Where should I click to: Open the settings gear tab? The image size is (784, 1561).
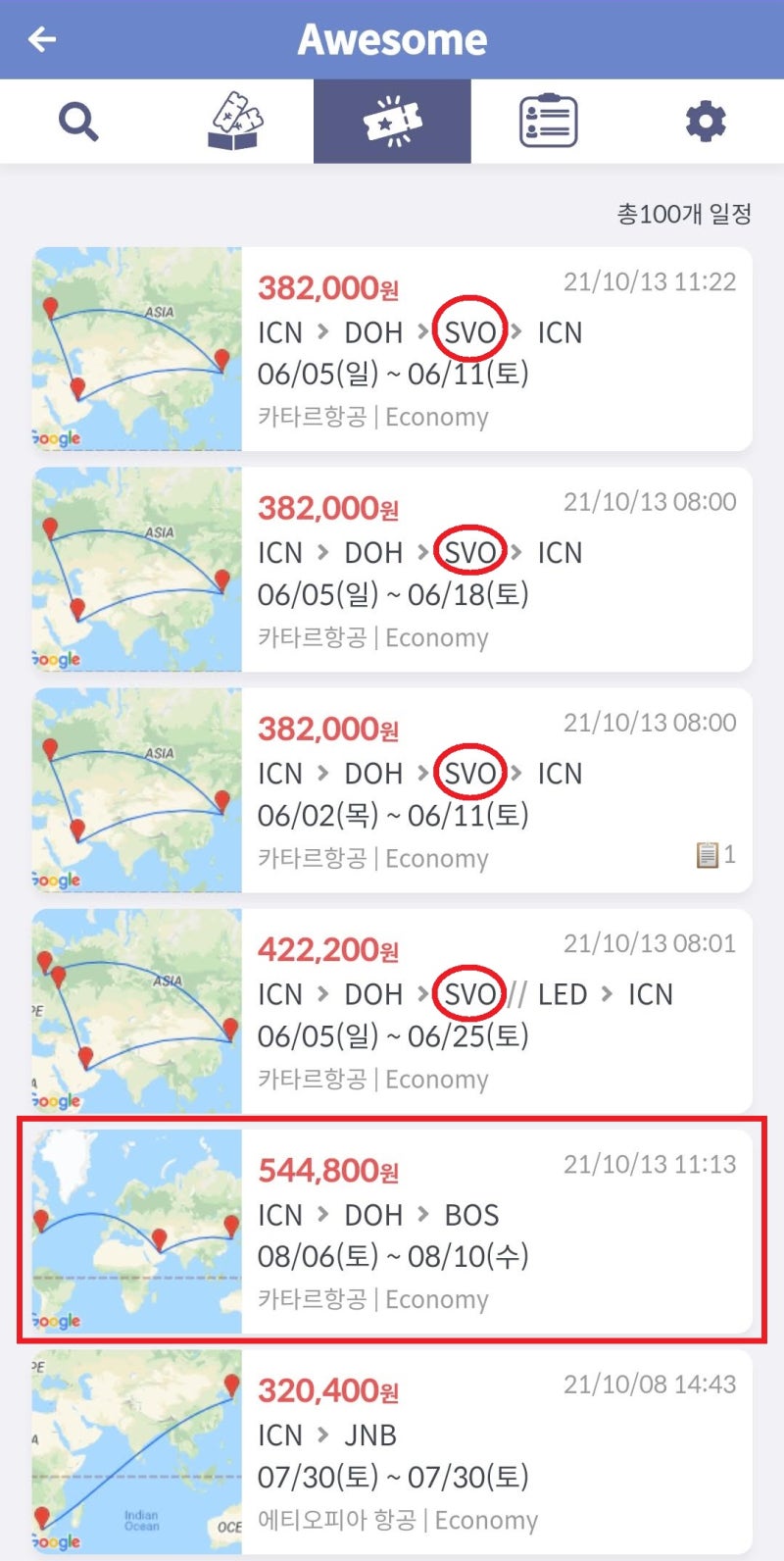coord(705,122)
